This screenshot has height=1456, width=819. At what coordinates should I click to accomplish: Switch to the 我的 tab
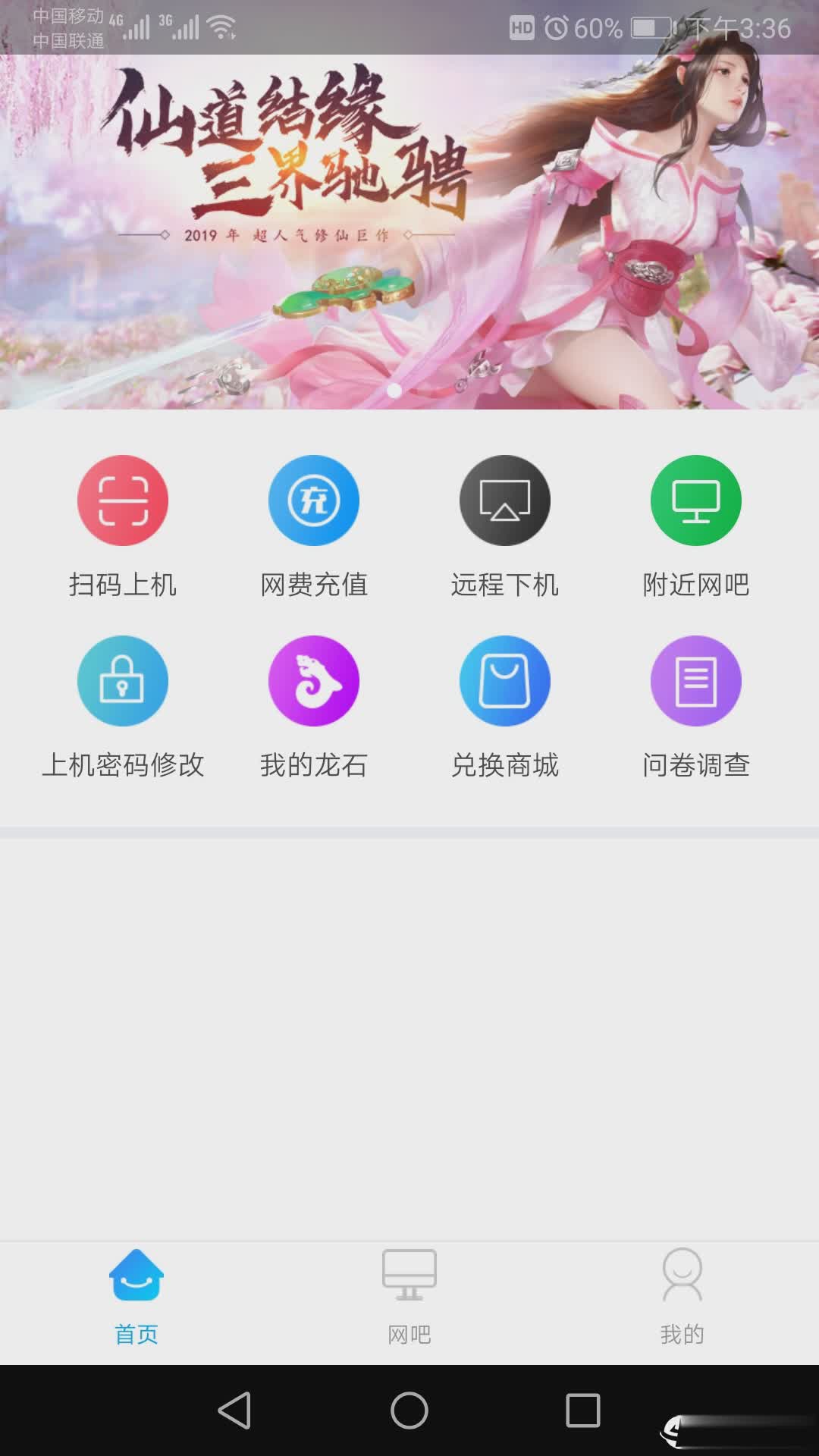(x=682, y=1289)
